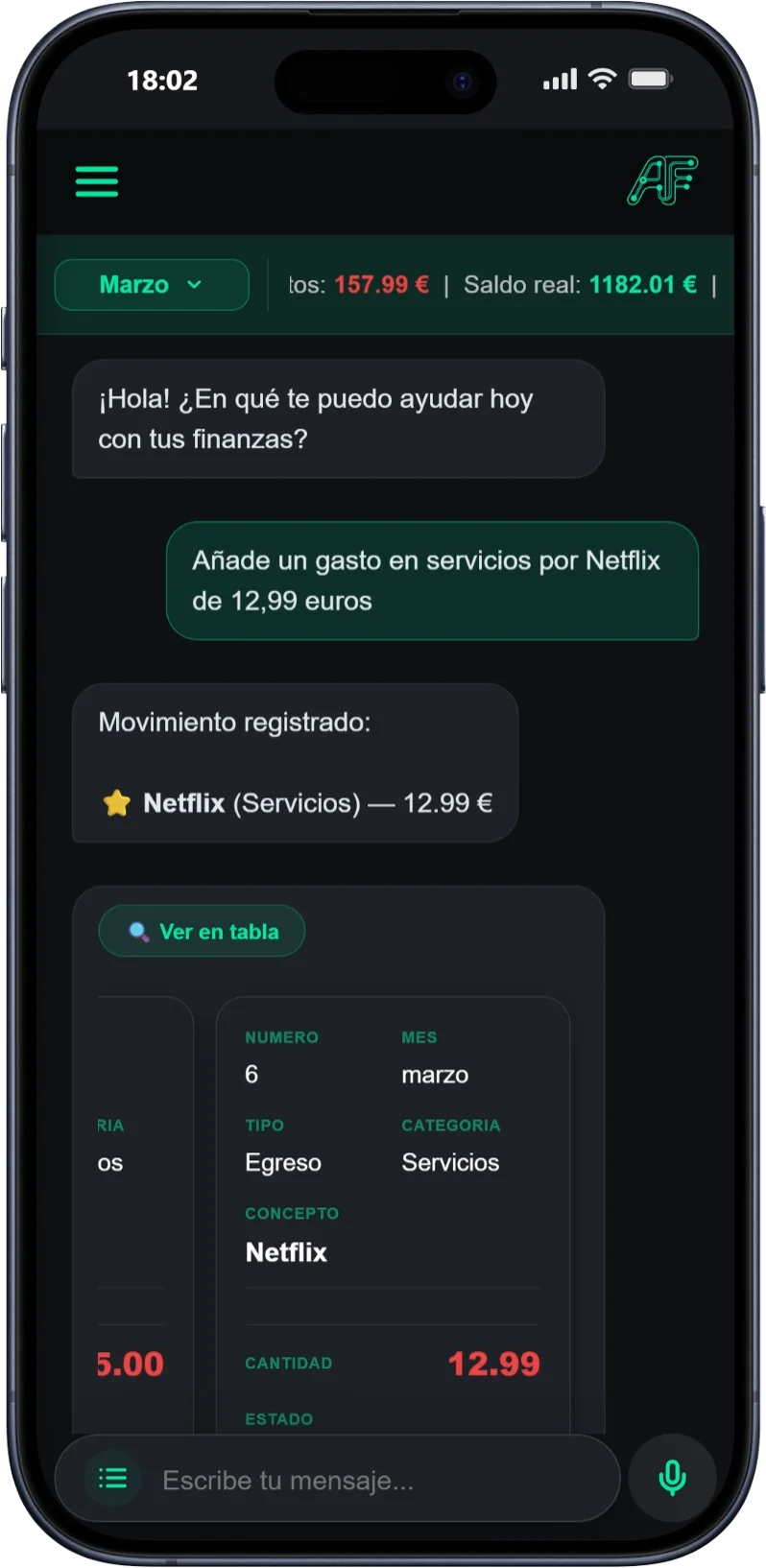Expand the Marzo month dropdown
The image size is (766, 1568).
coord(152,285)
